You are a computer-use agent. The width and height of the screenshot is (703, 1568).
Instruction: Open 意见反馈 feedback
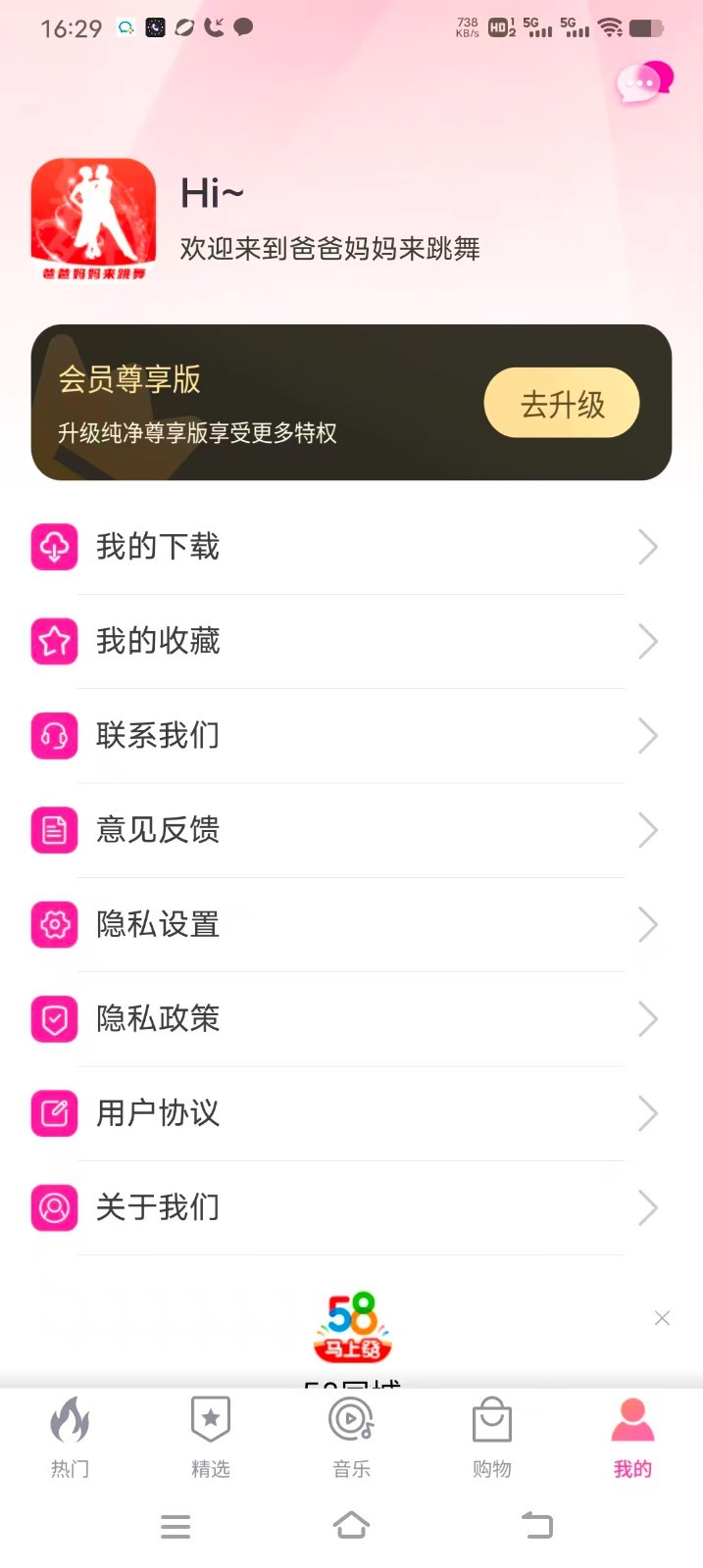point(343,830)
